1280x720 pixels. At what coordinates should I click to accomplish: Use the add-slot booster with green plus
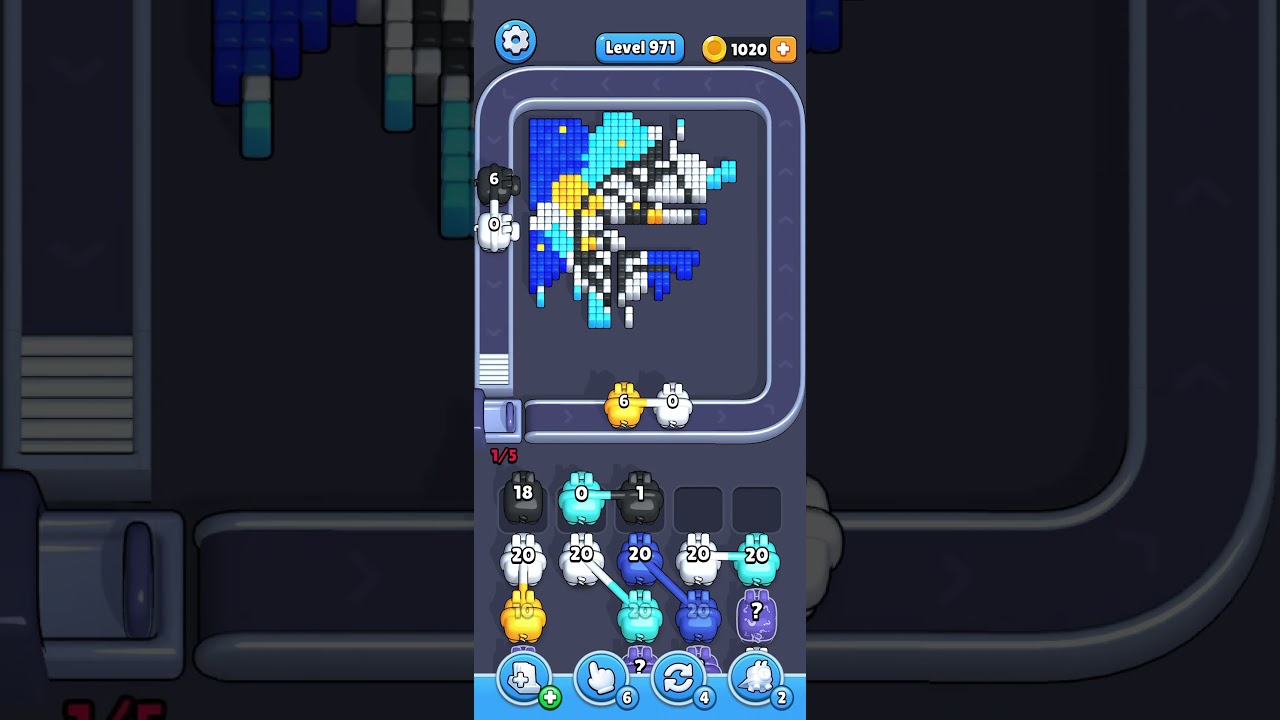[525, 680]
